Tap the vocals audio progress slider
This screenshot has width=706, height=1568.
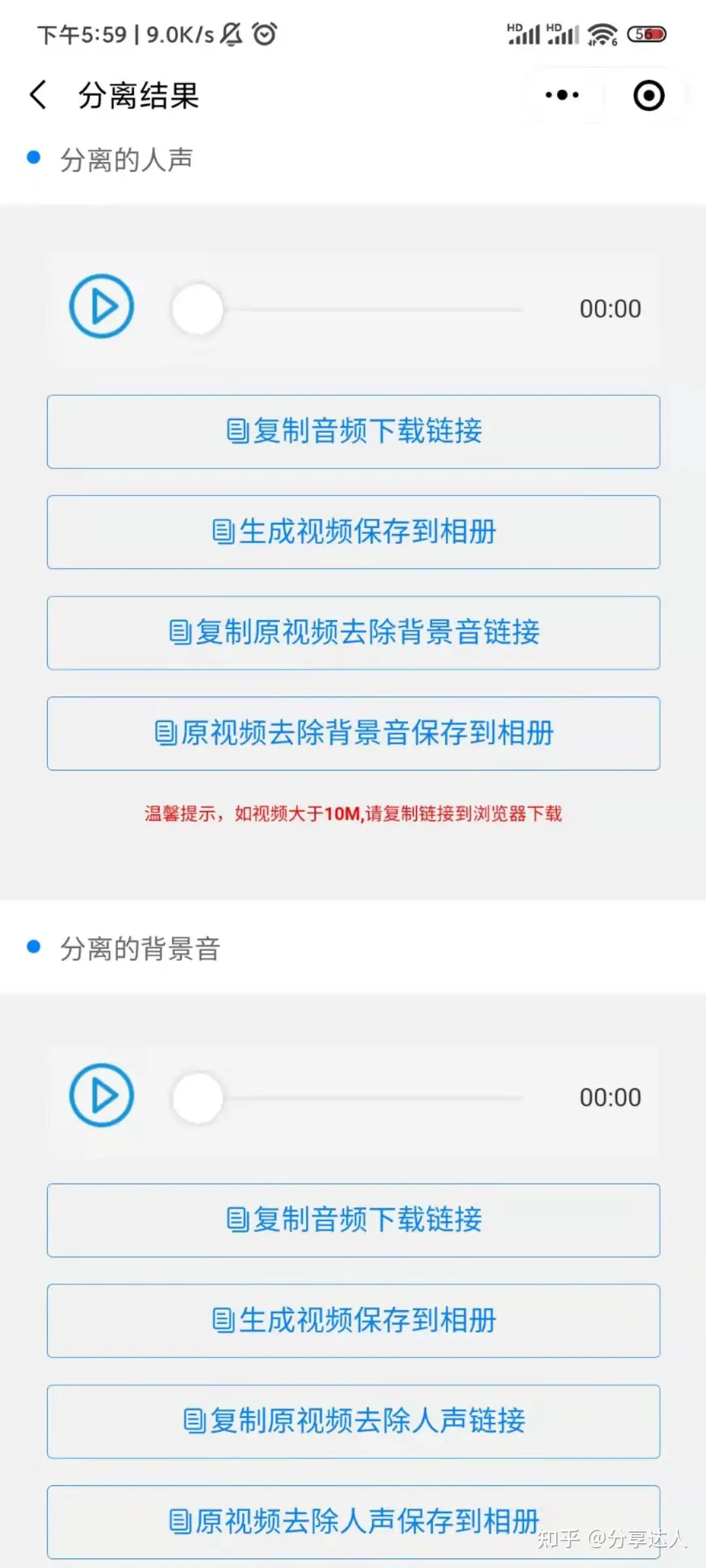coord(346,309)
